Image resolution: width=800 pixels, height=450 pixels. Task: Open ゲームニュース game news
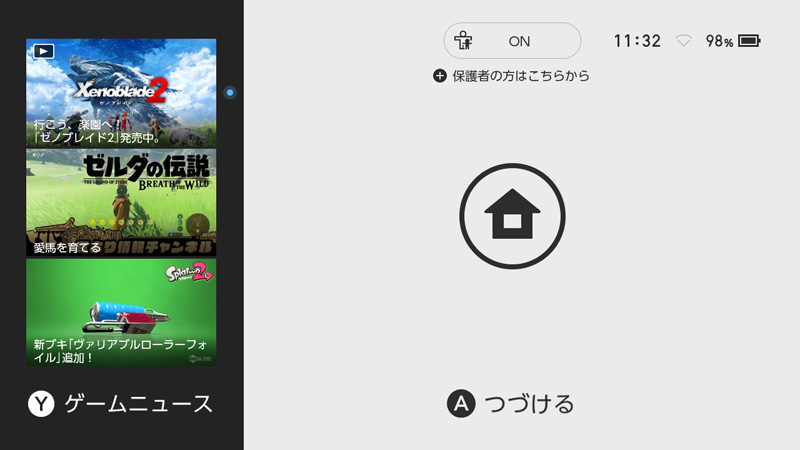[x=121, y=404]
